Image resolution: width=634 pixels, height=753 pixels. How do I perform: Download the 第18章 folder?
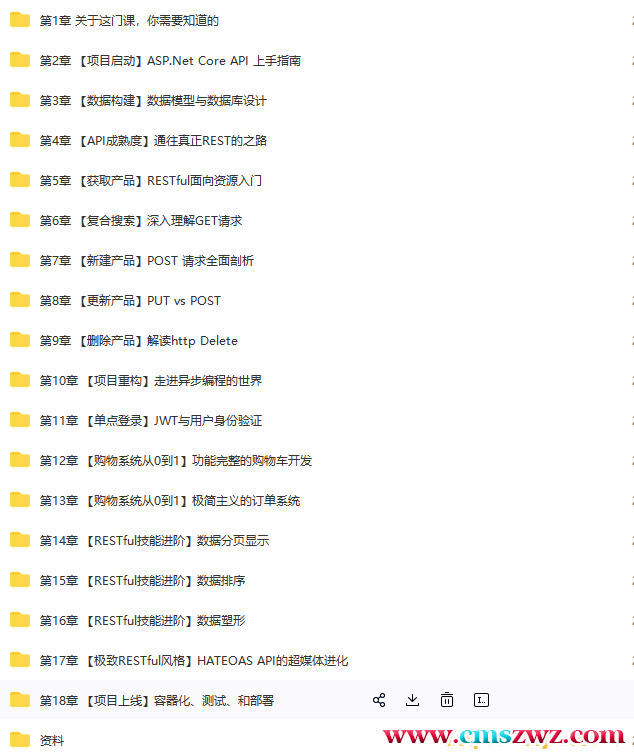[x=412, y=700]
